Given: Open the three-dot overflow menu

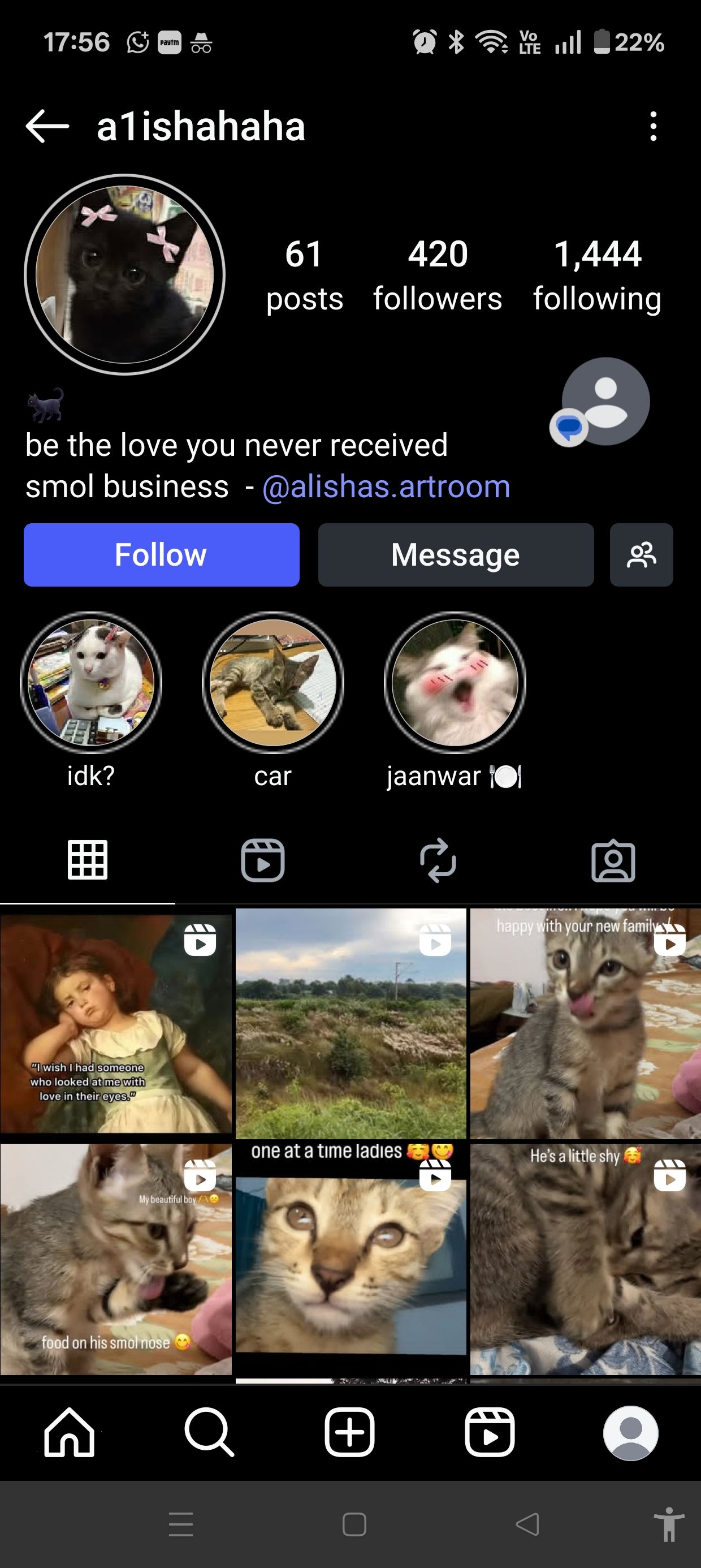Looking at the screenshot, I should click(653, 127).
